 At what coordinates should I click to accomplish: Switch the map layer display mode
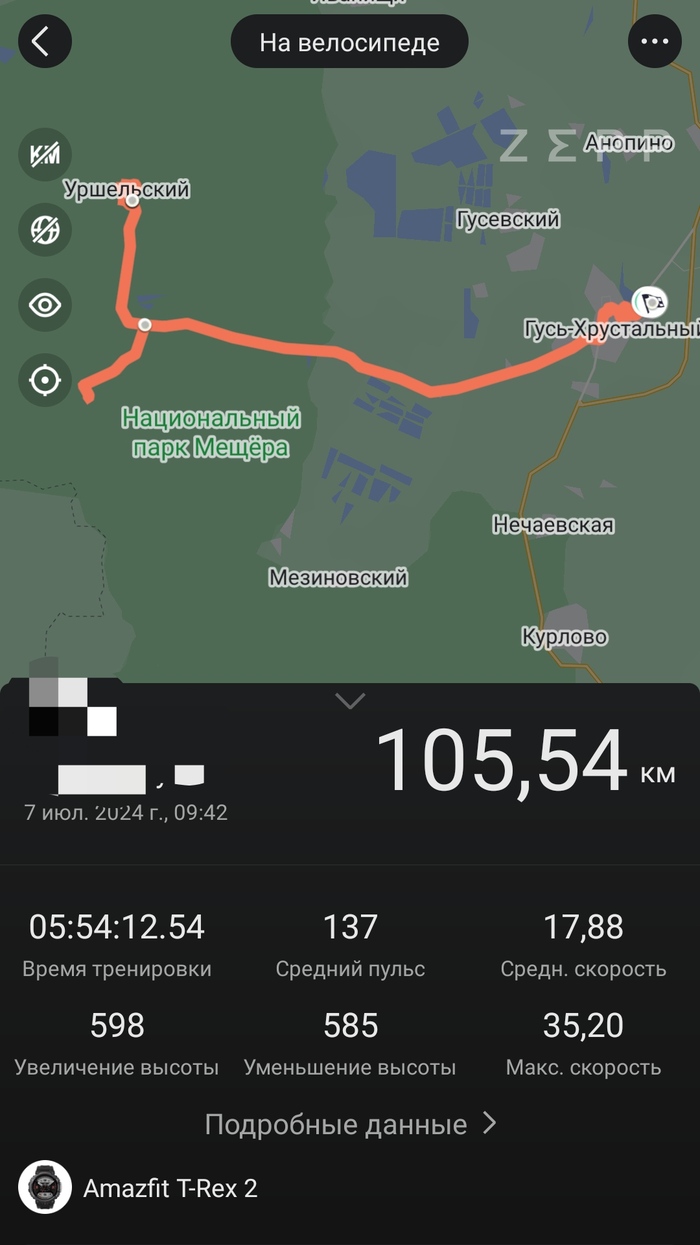click(45, 230)
